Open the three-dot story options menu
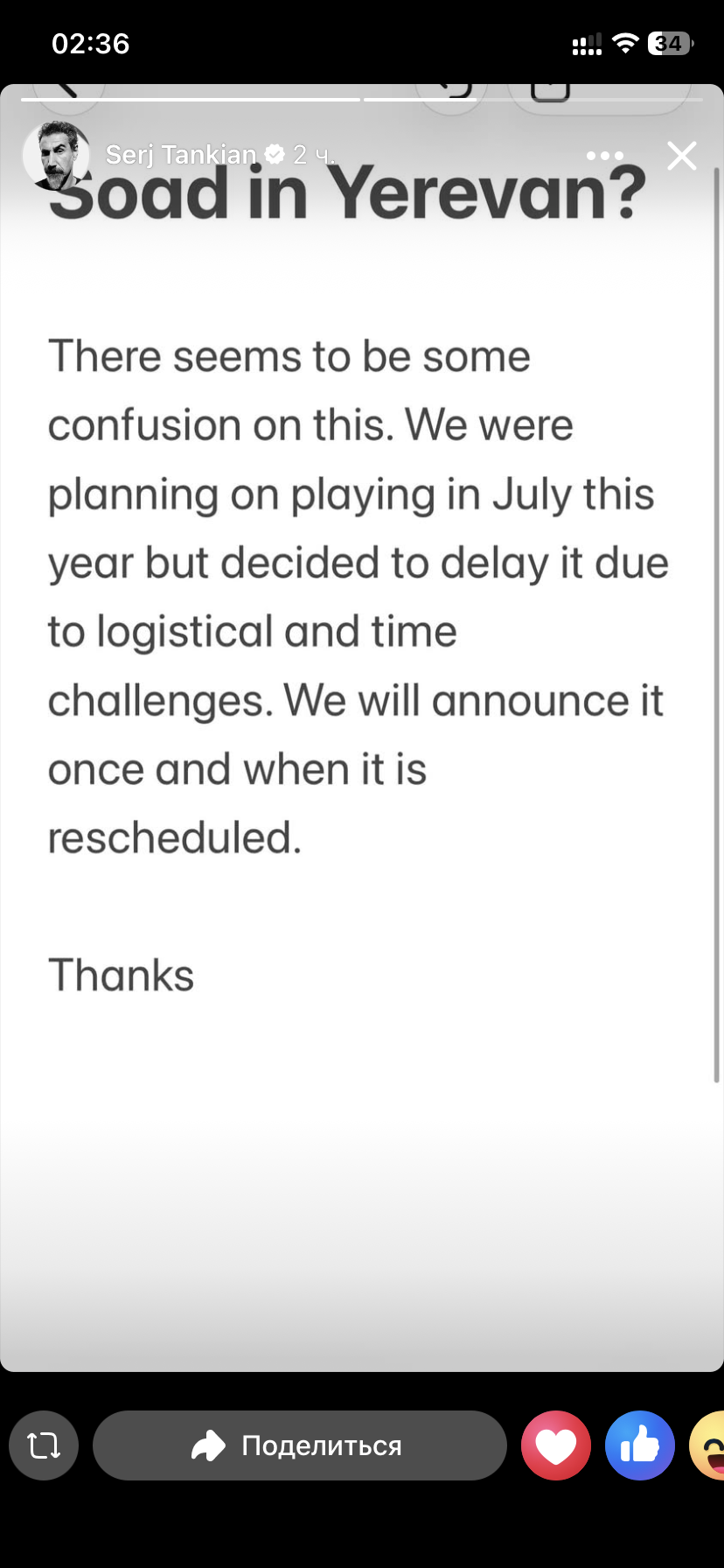Screen dimensions: 724x1568 (x=605, y=156)
